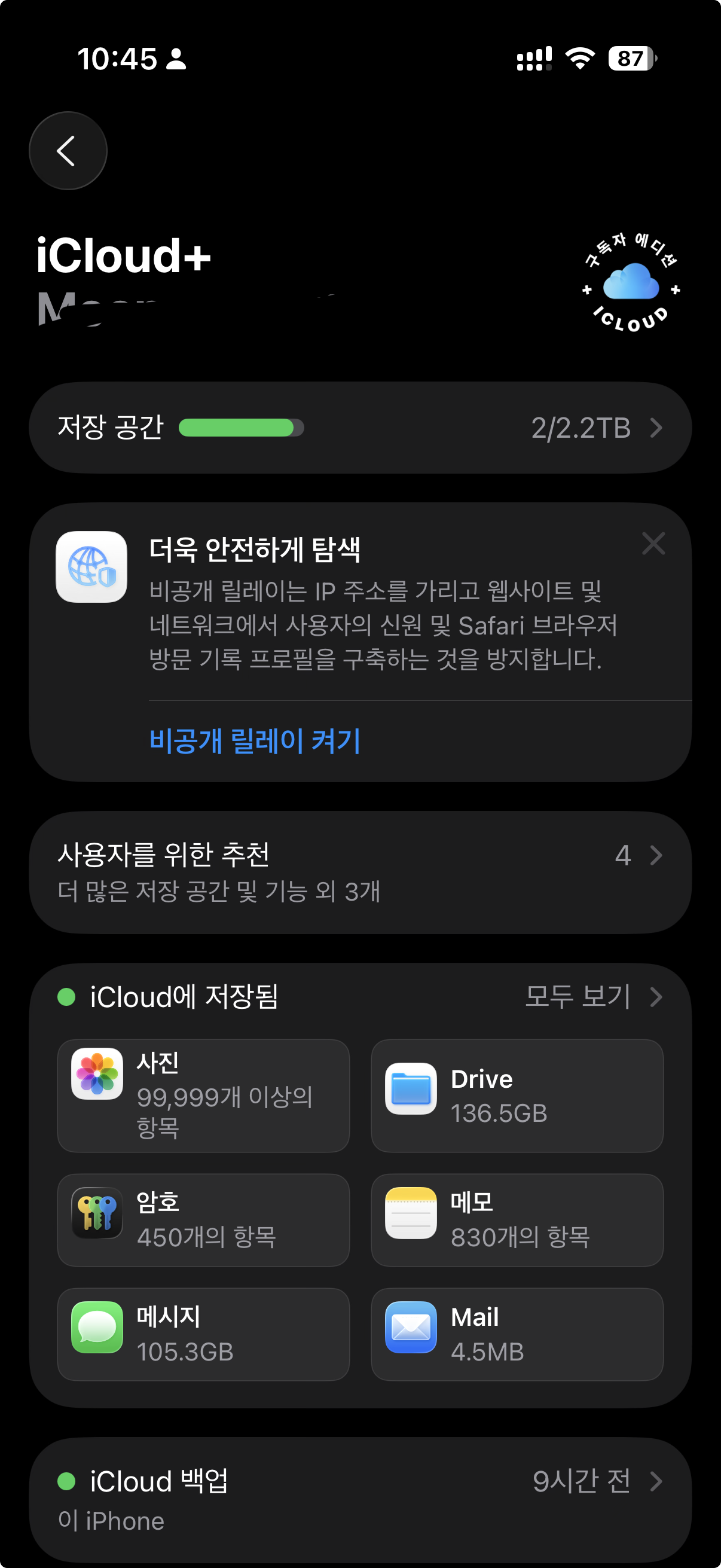Open the 메시지 messages card
Image resolution: width=721 pixels, height=1568 pixels.
[203, 1334]
